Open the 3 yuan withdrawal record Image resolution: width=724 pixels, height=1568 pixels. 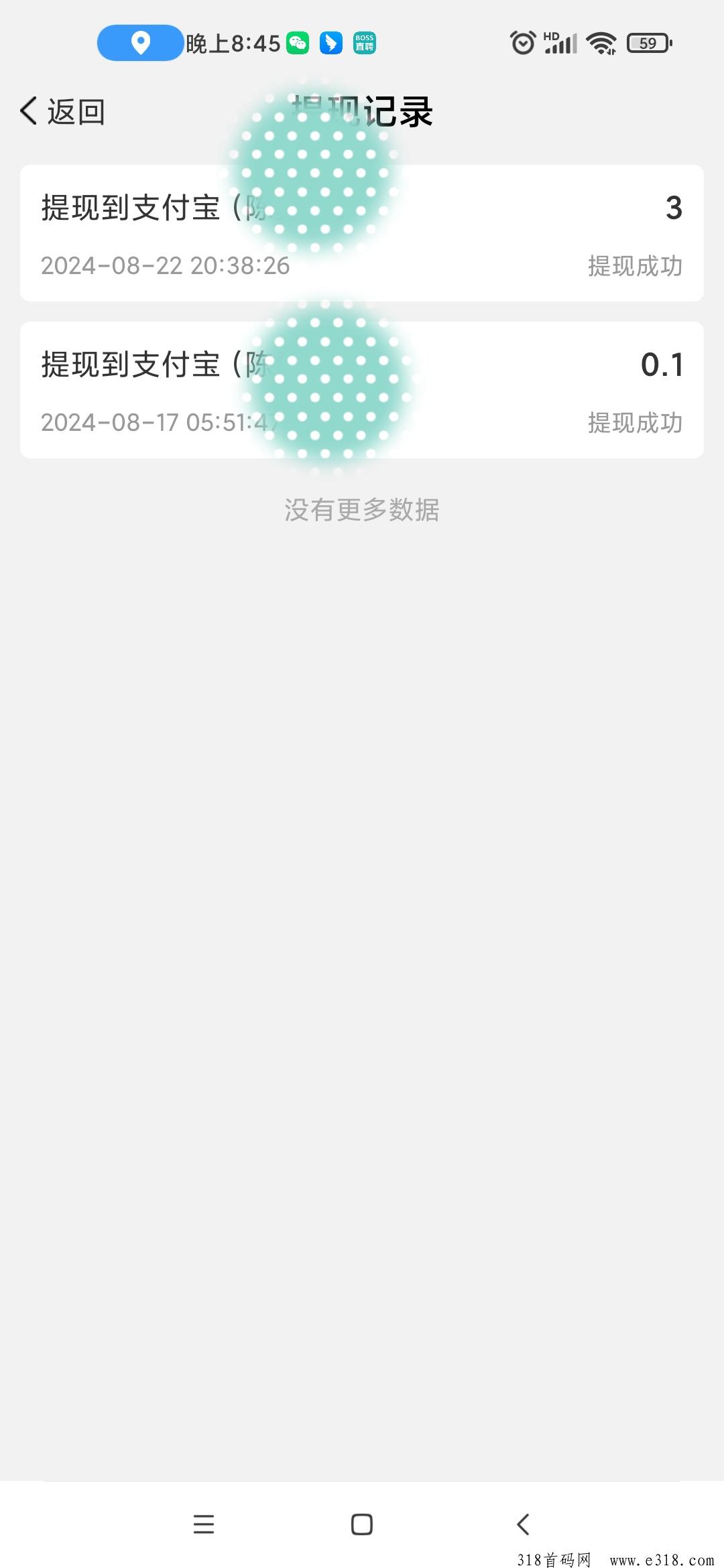(362, 233)
